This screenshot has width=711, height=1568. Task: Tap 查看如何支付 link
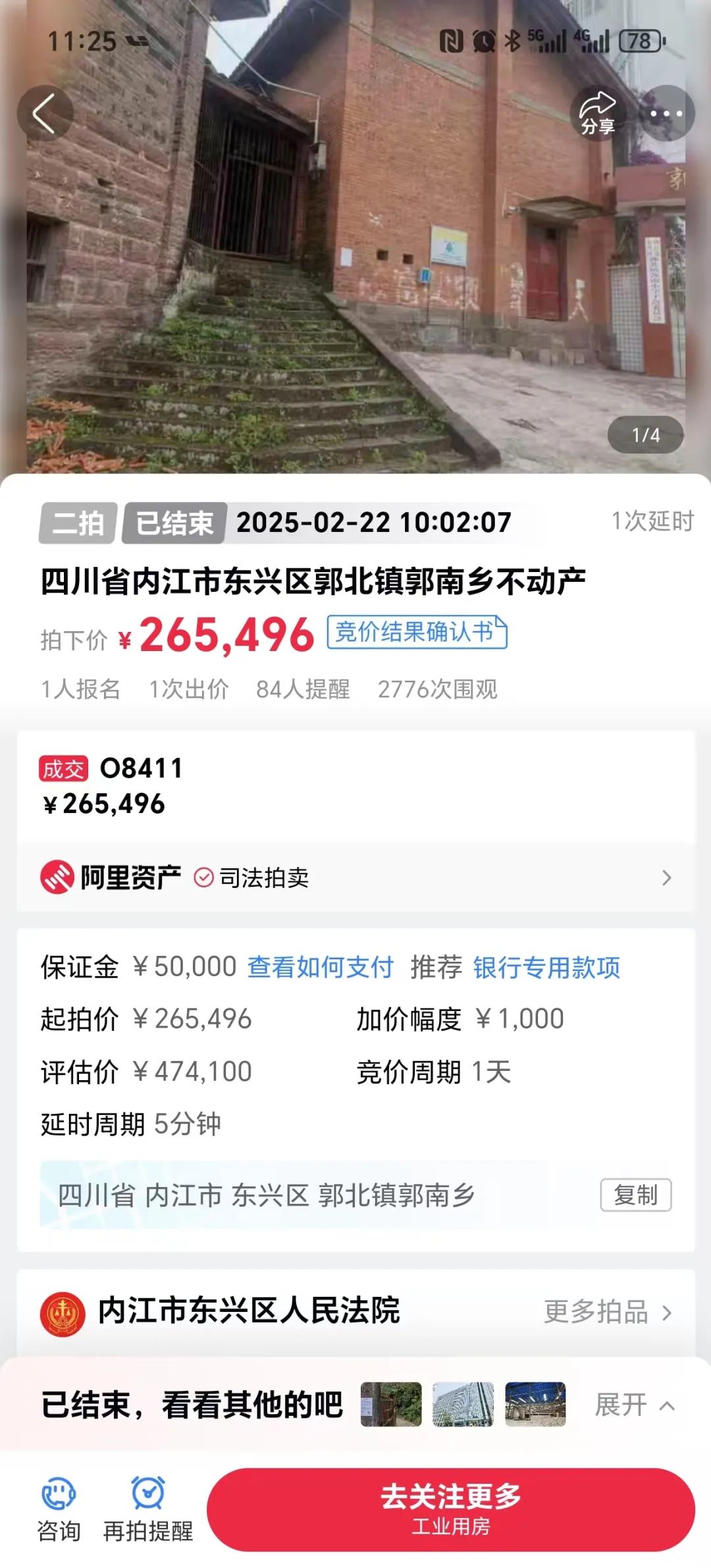coord(320,967)
